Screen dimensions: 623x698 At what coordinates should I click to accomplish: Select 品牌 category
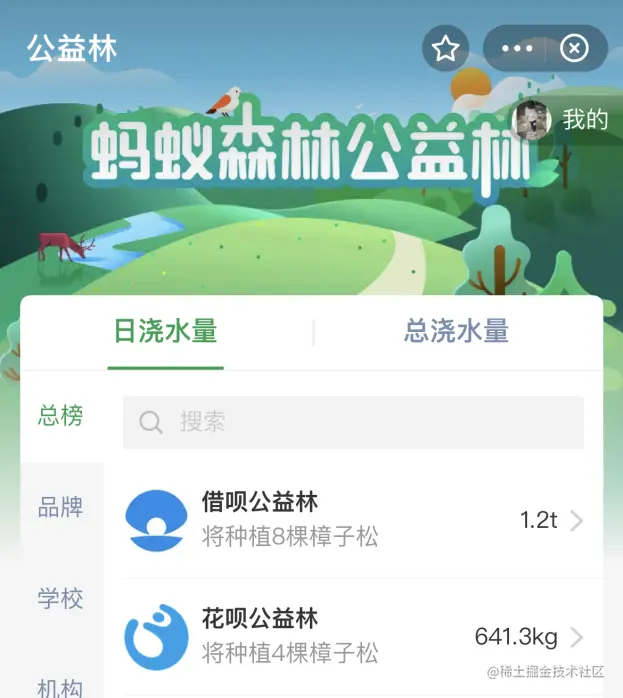61,507
